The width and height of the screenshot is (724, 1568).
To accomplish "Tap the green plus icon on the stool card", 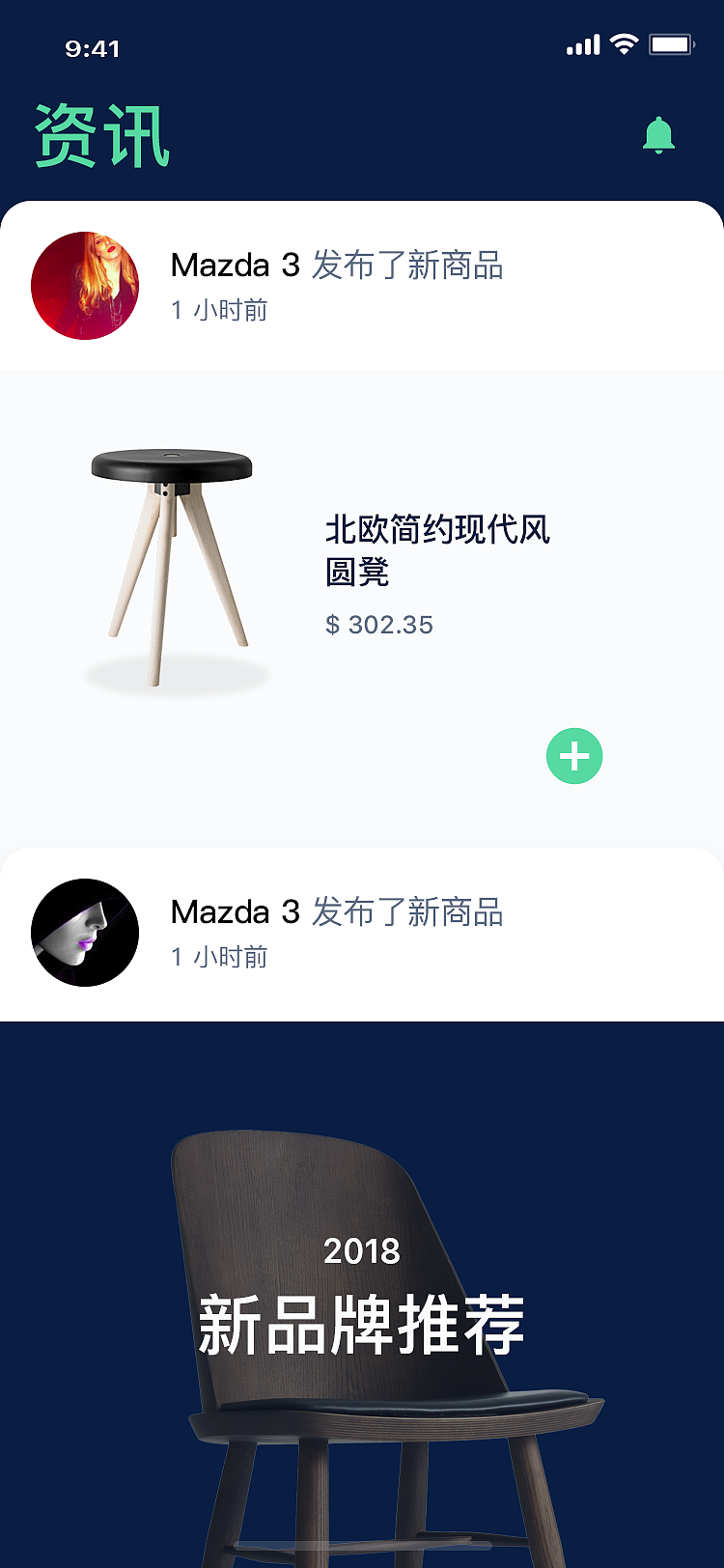I will click(574, 757).
